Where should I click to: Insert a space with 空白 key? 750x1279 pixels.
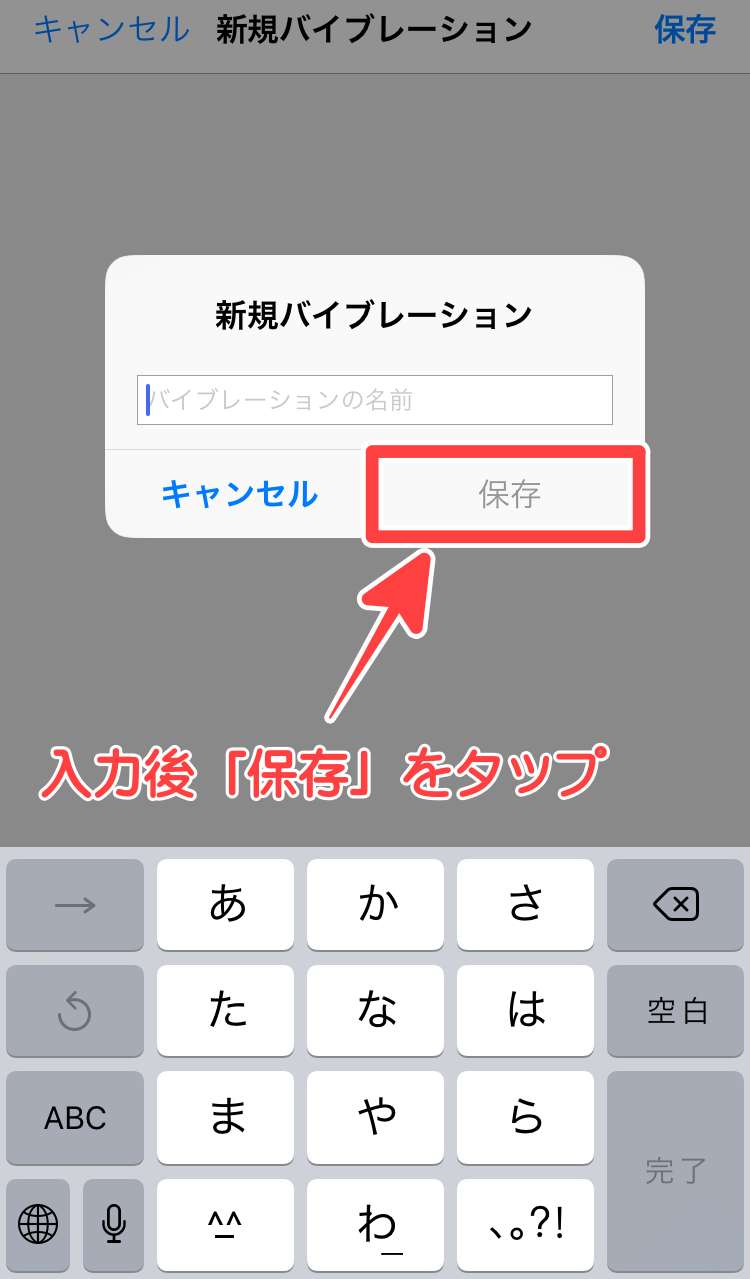[x=676, y=1011]
